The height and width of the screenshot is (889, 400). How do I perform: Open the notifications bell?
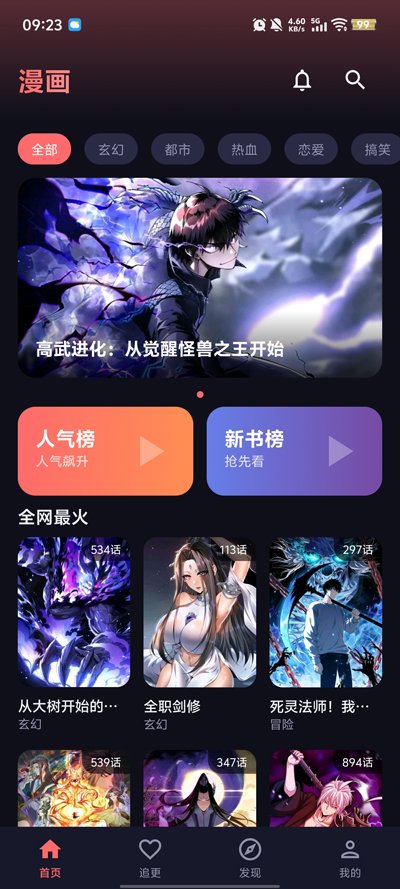click(303, 80)
